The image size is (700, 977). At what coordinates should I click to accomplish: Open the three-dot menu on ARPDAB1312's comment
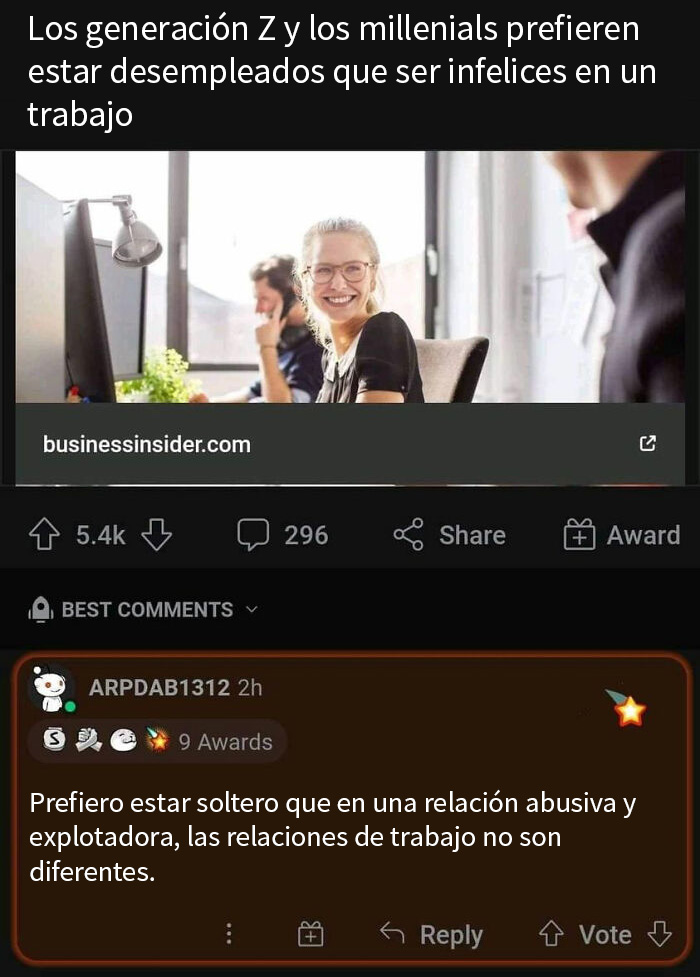click(229, 934)
